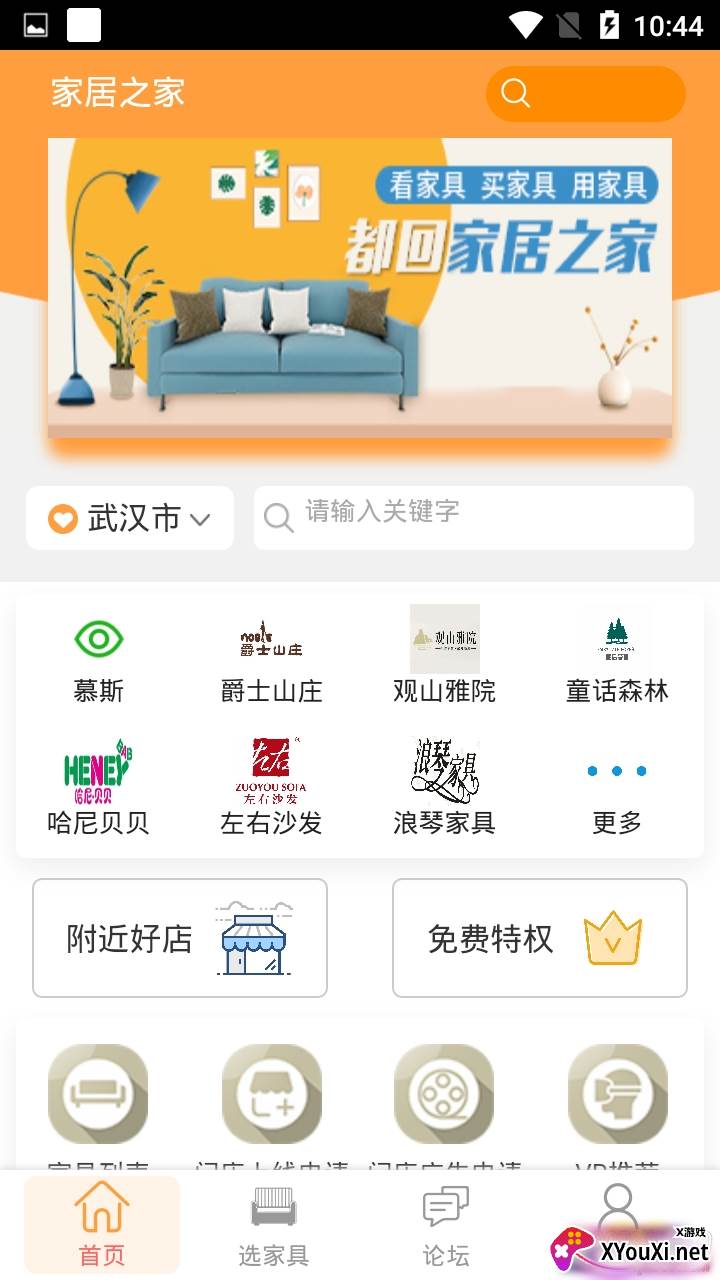This screenshot has width=720, height=1280.
Task: Open 免费特权 free privileges
Action: (x=540, y=938)
